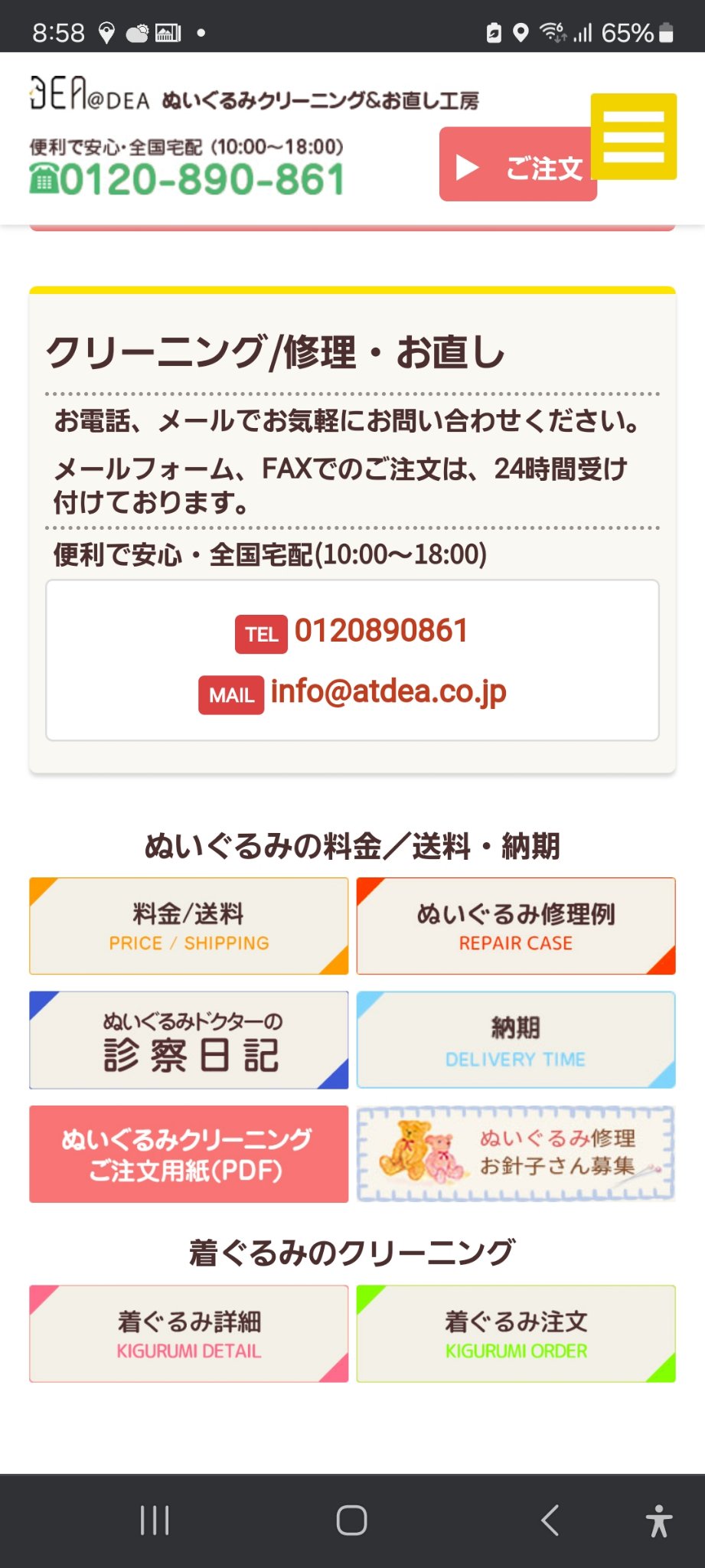Viewport: 705px width, 1568px height.
Task: Open 料金/送料 Price / Shipping page
Action: [188, 926]
